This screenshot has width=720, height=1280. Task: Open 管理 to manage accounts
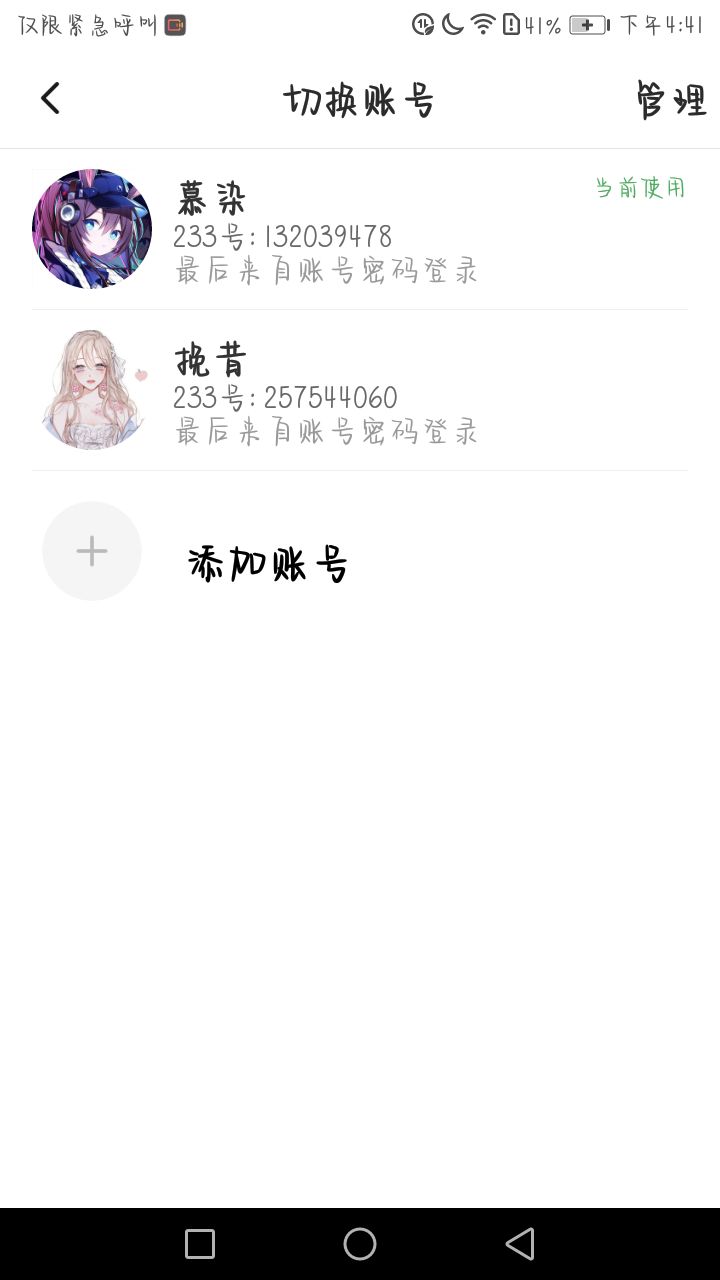click(671, 100)
